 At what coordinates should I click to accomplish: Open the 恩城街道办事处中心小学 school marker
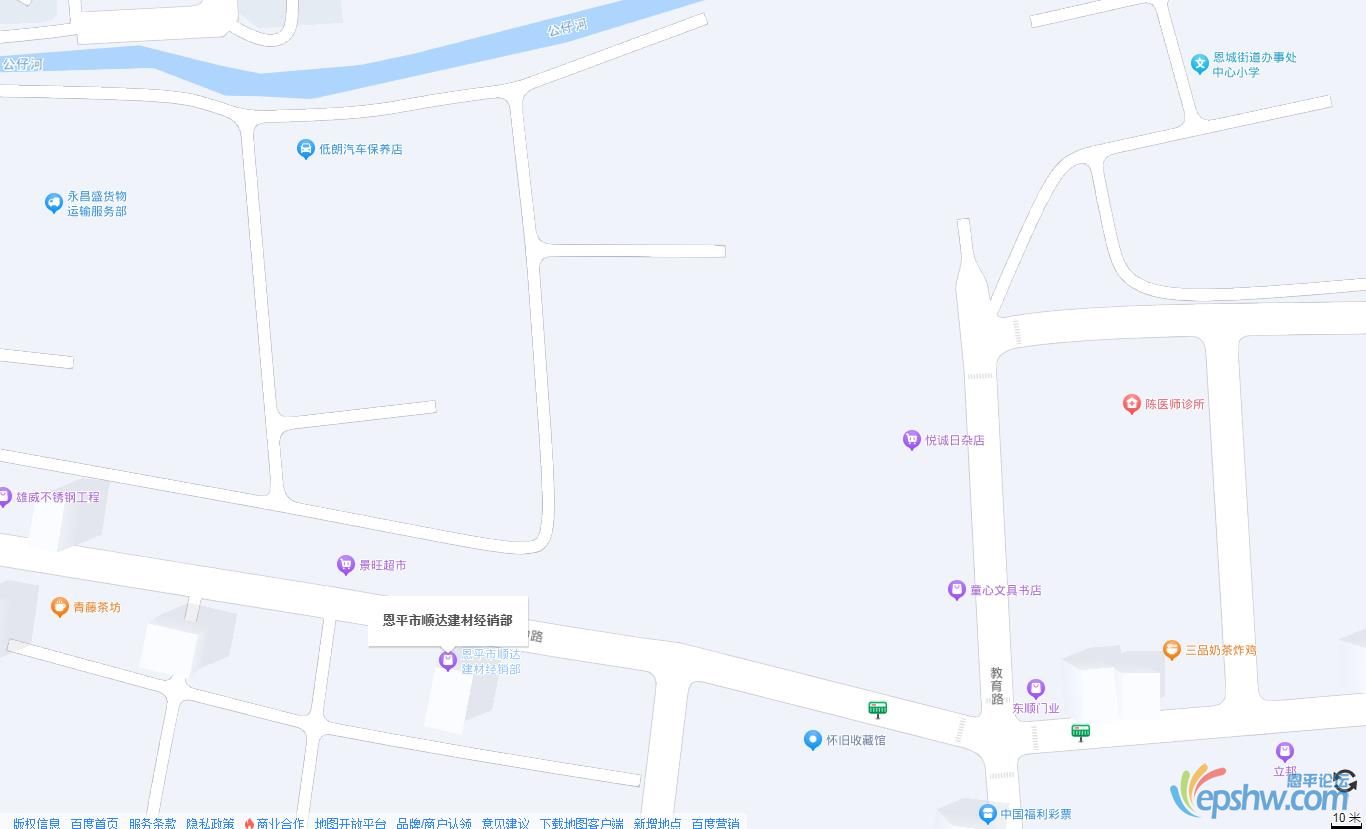pyautogui.click(x=1199, y=64)
